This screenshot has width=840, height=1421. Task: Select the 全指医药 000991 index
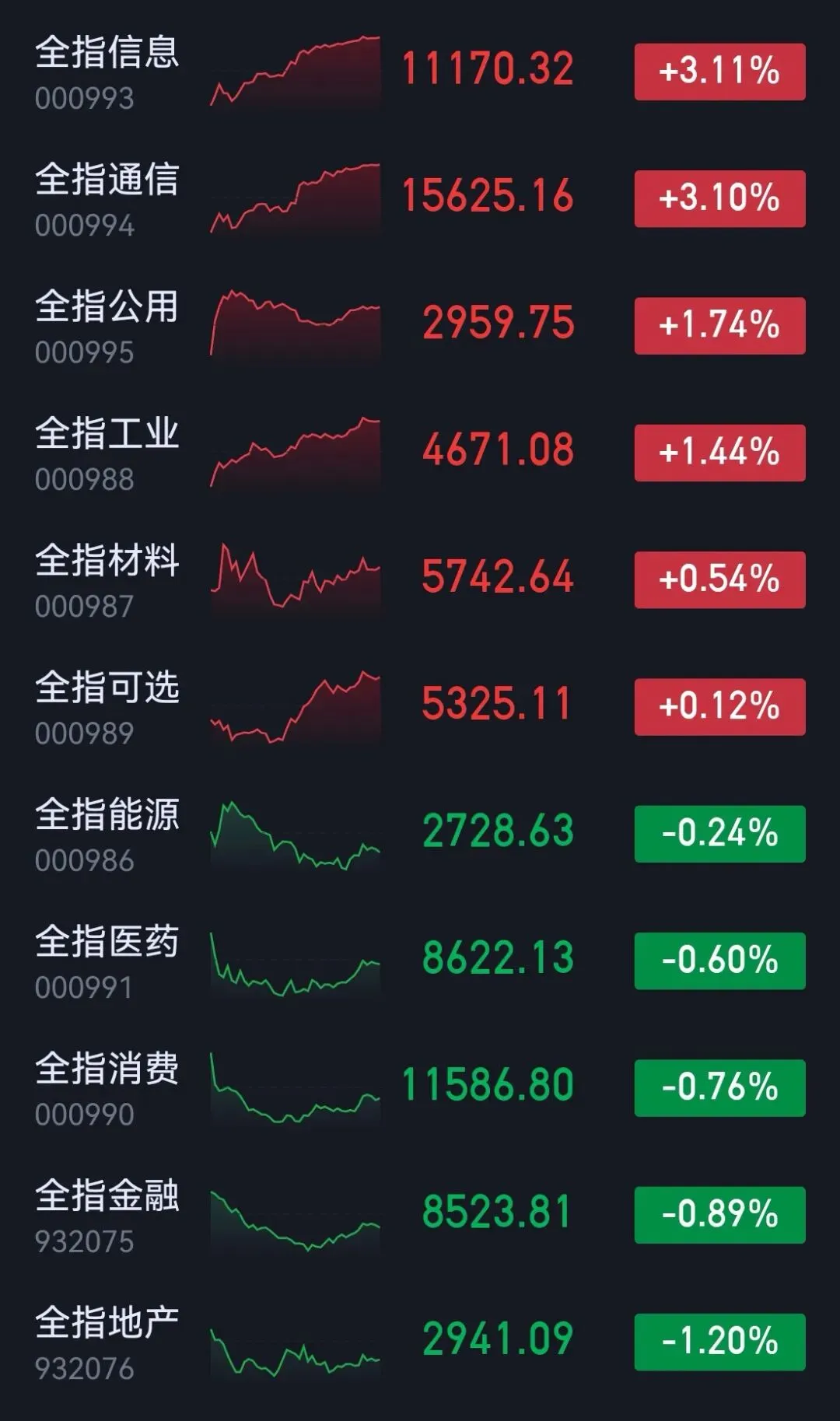pos(420,961)
